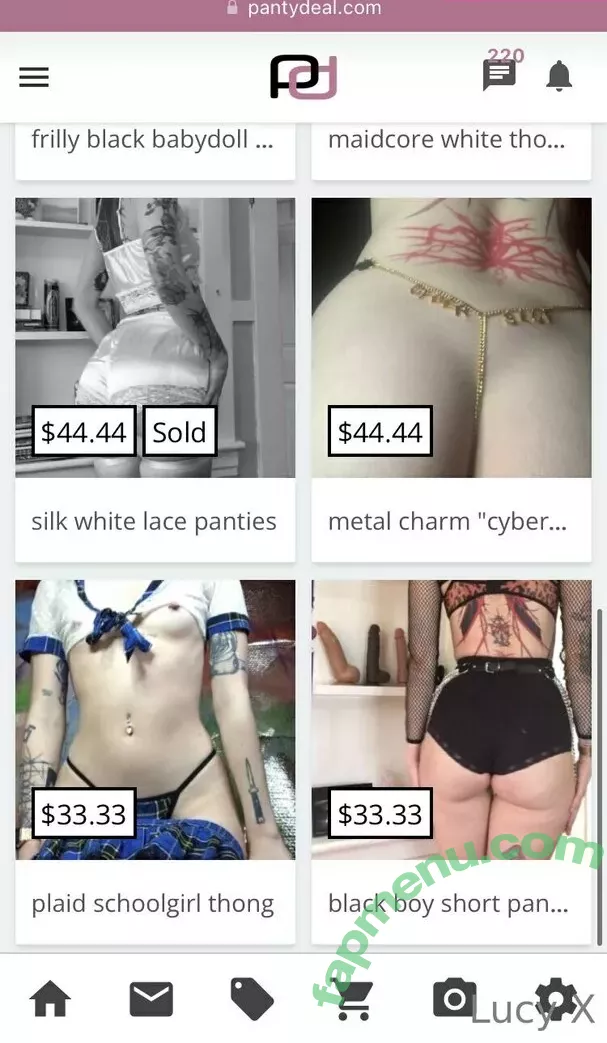
Task: Open the silk white lace listing
Action: [x=154, y=521]
